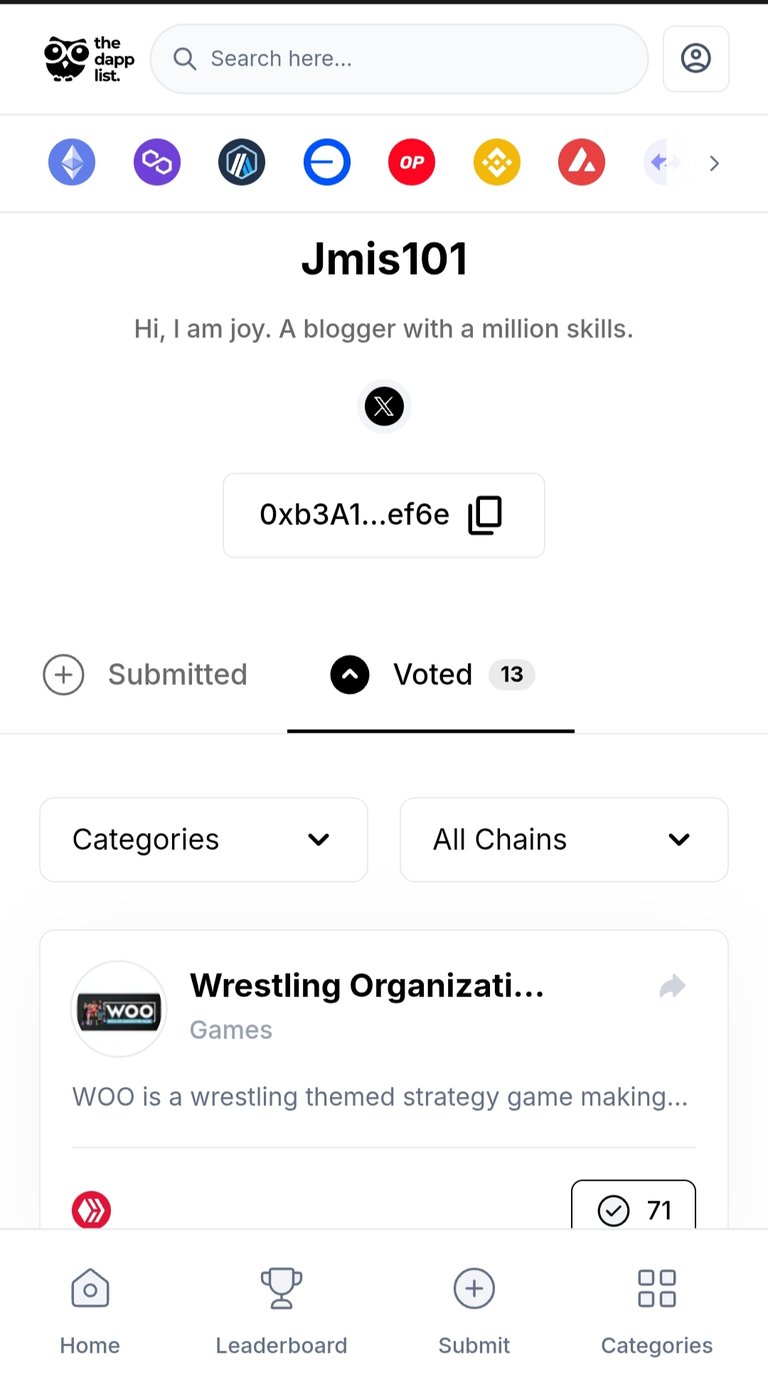Tap the Search here field
Screen dimensions: 768x1377
pos(399,59)
